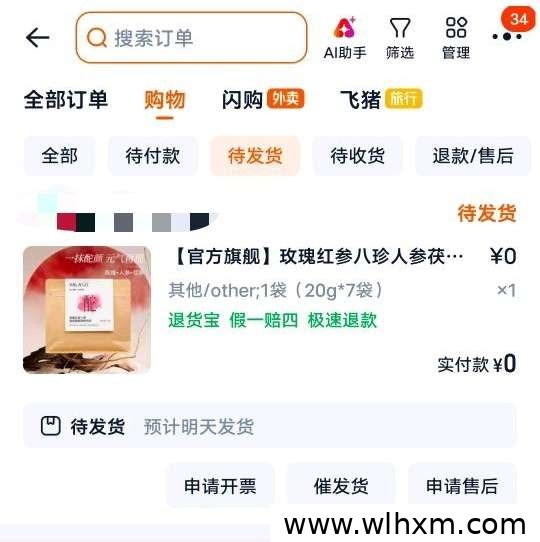The width and height of the screenshot is (540, 542).
Task: Tap the 搜索订单 search box
Action: point(191,37)
